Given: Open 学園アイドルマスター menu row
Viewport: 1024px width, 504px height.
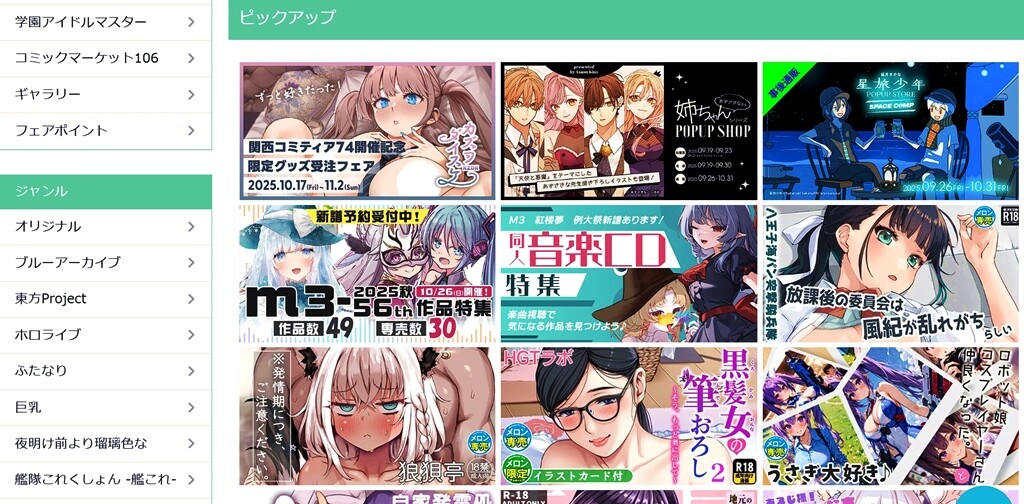Looking at the screenshot, I should 105,21.
